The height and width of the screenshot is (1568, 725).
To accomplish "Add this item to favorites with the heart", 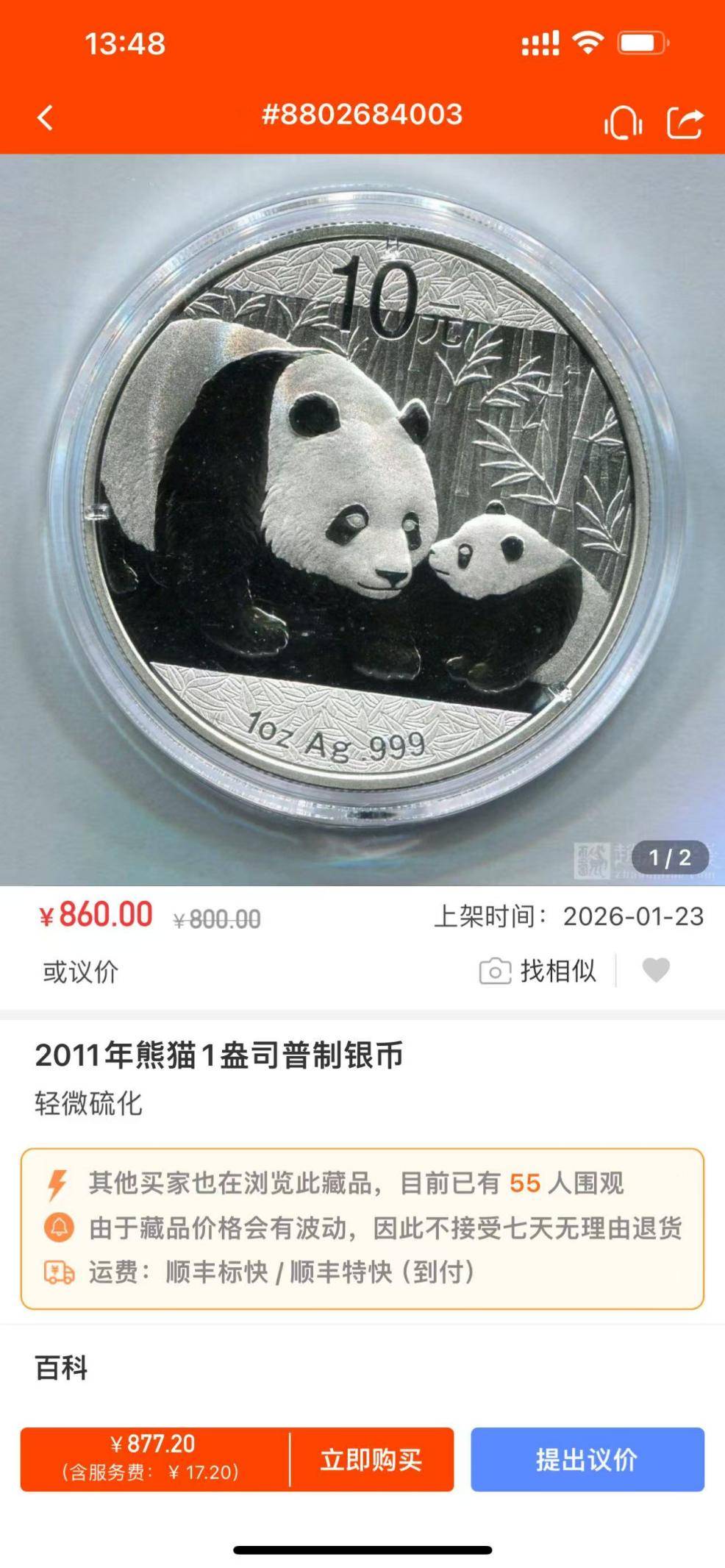I will tap(656, 970).
